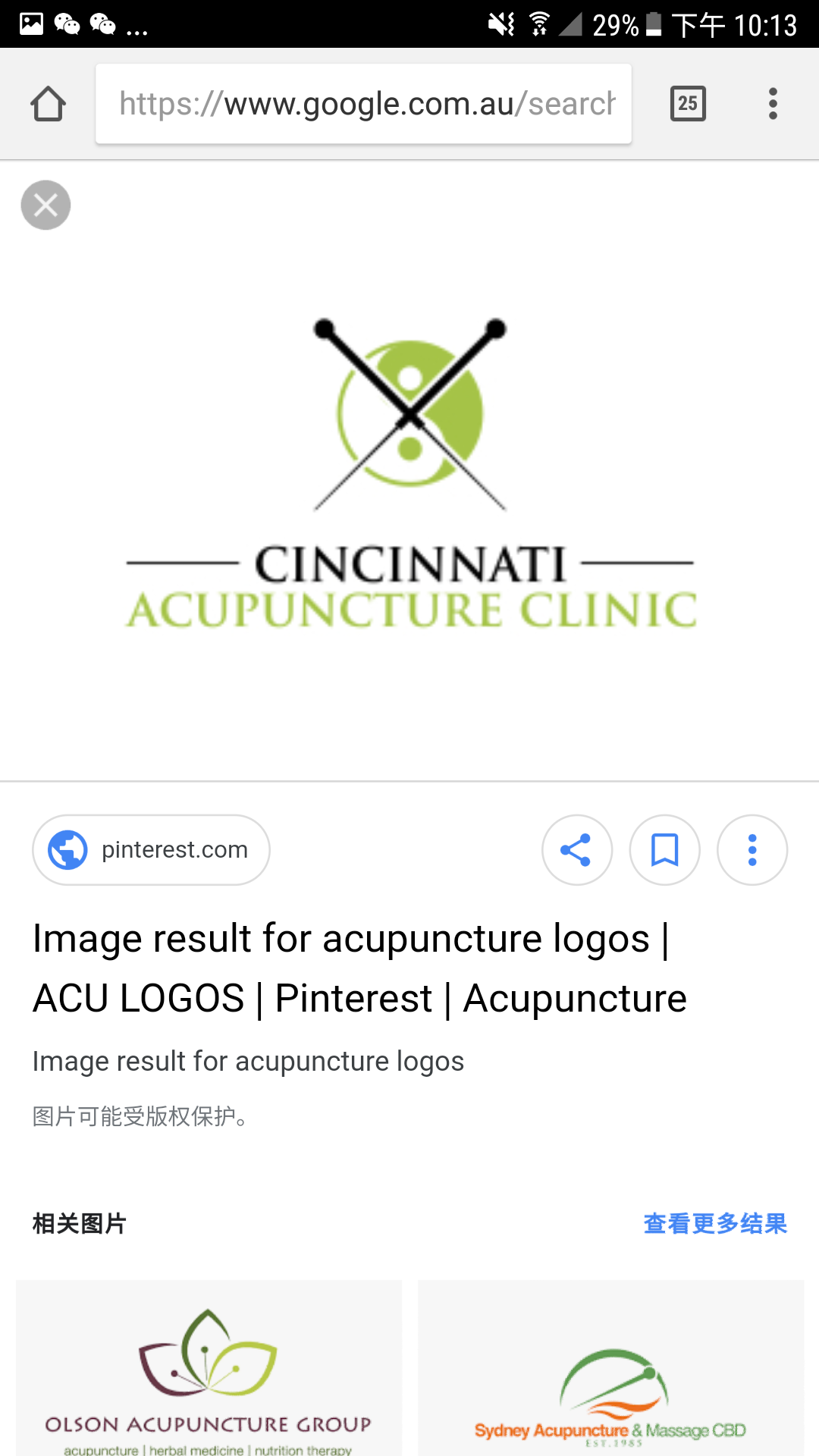Open the Image result for acupuncture logos title
This screenshot has width=819, height=1456.
[359, 968]
